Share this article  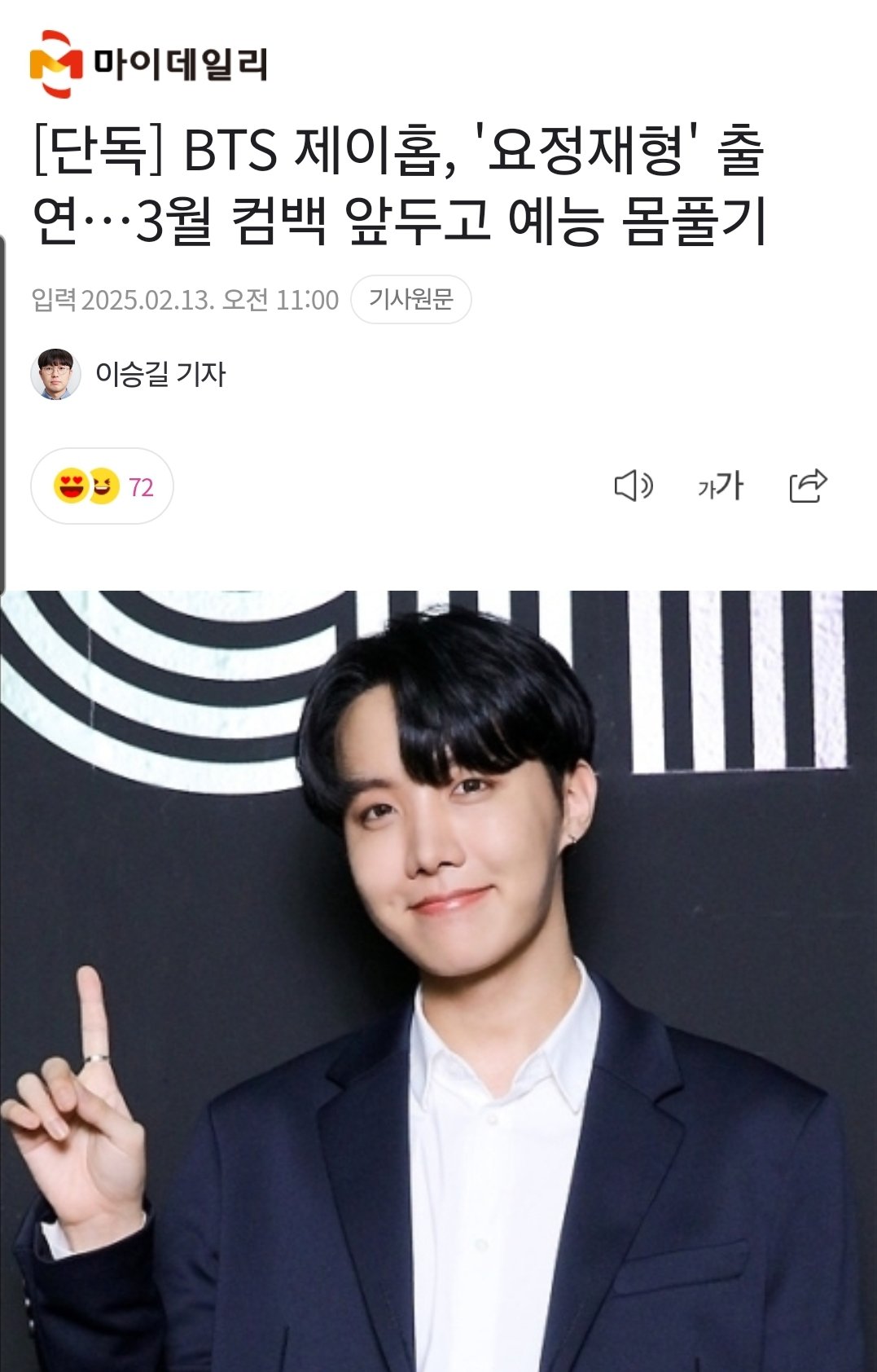[808, 486]
